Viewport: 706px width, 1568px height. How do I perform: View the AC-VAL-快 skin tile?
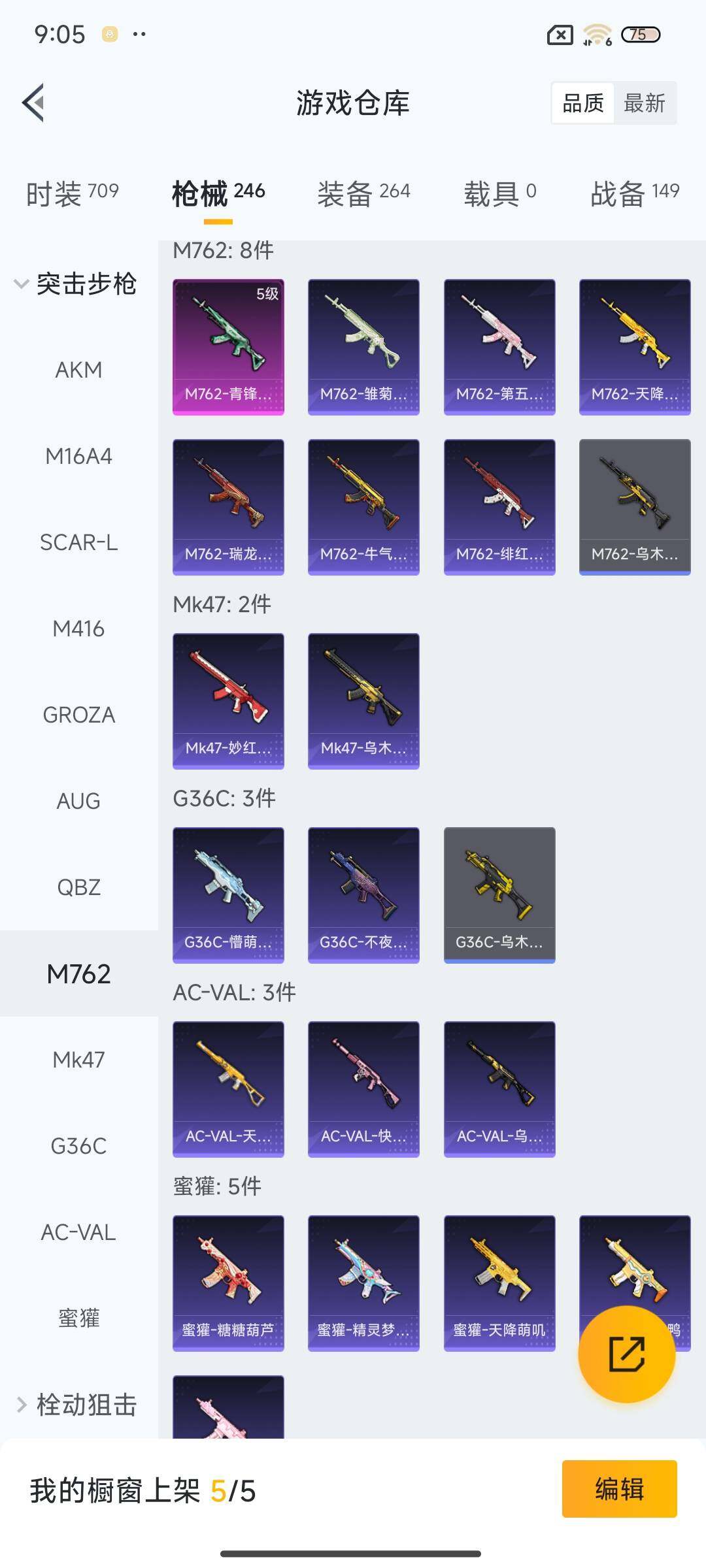[x=363, y=1089]
